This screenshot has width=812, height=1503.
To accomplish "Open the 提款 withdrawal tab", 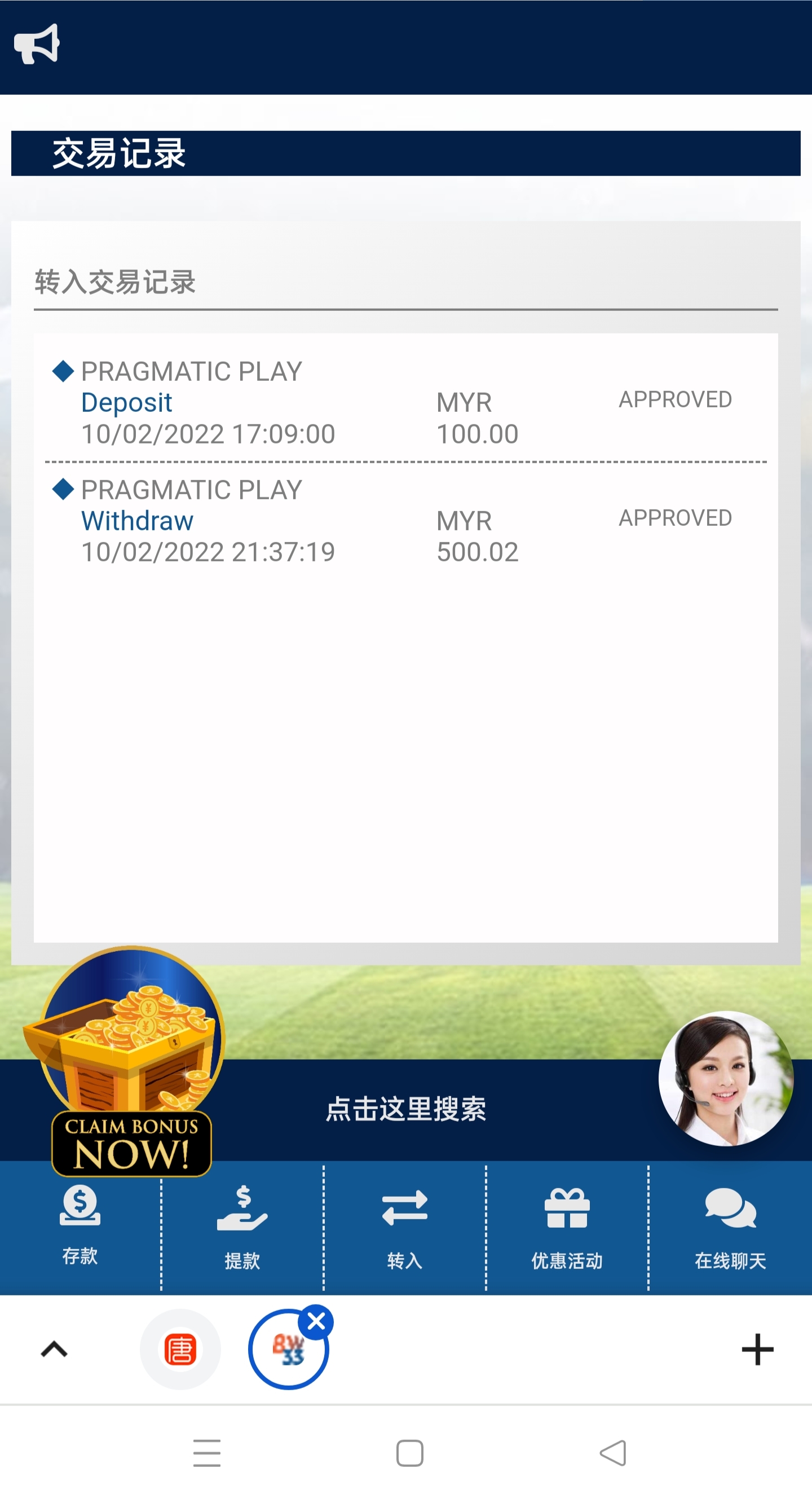I will tap(242, 1227).
